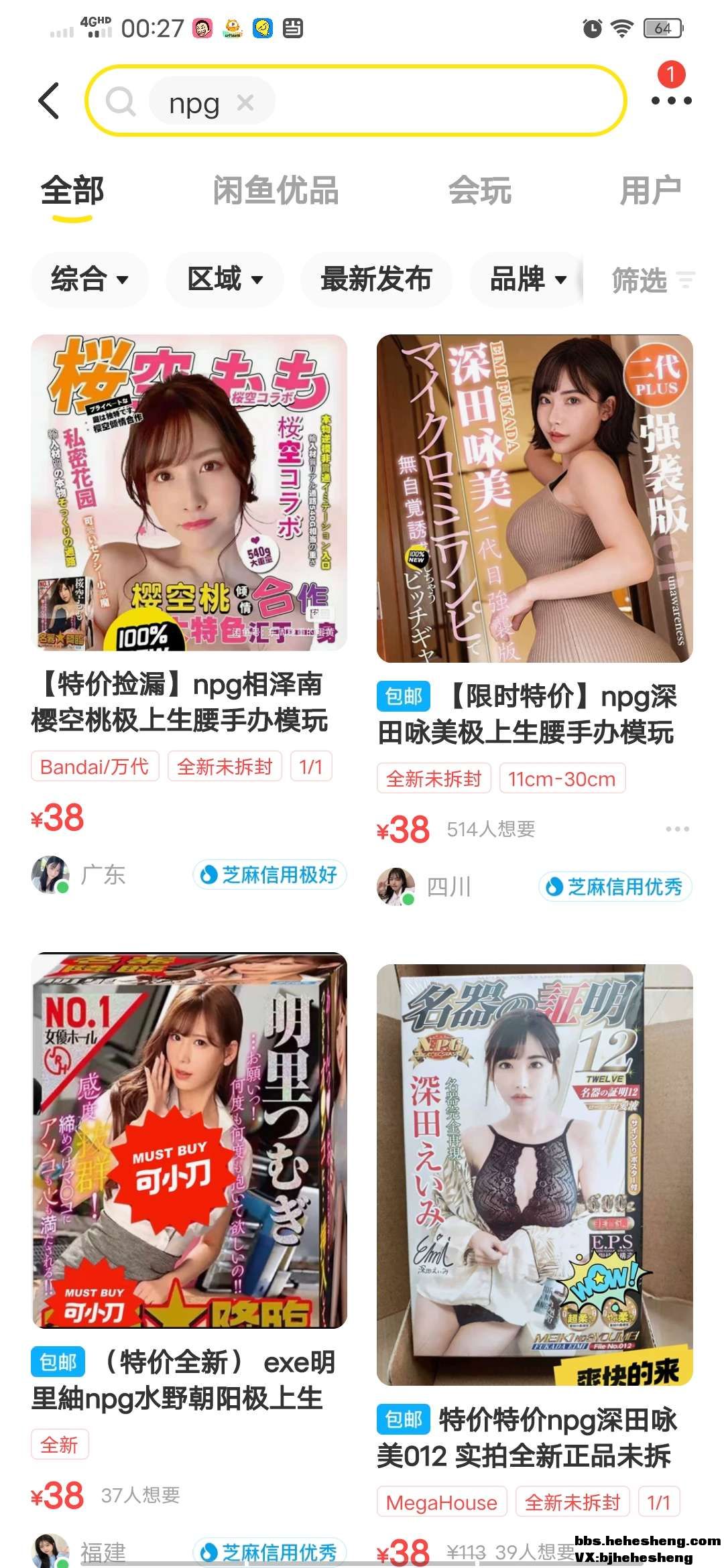Go back from the search results

point(49,101)
